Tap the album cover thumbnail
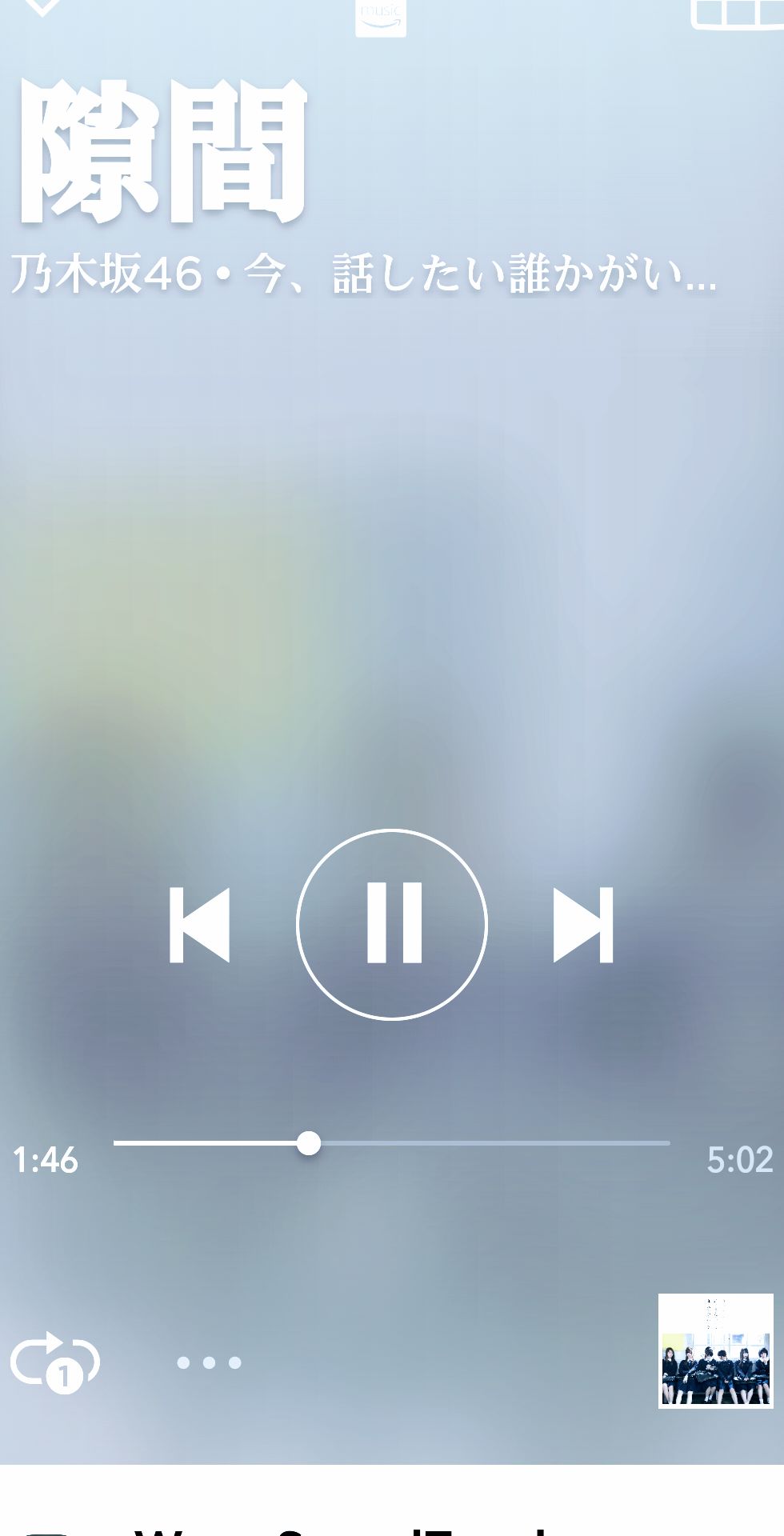The image size is (784, 1536). [x=715, y=1350]
